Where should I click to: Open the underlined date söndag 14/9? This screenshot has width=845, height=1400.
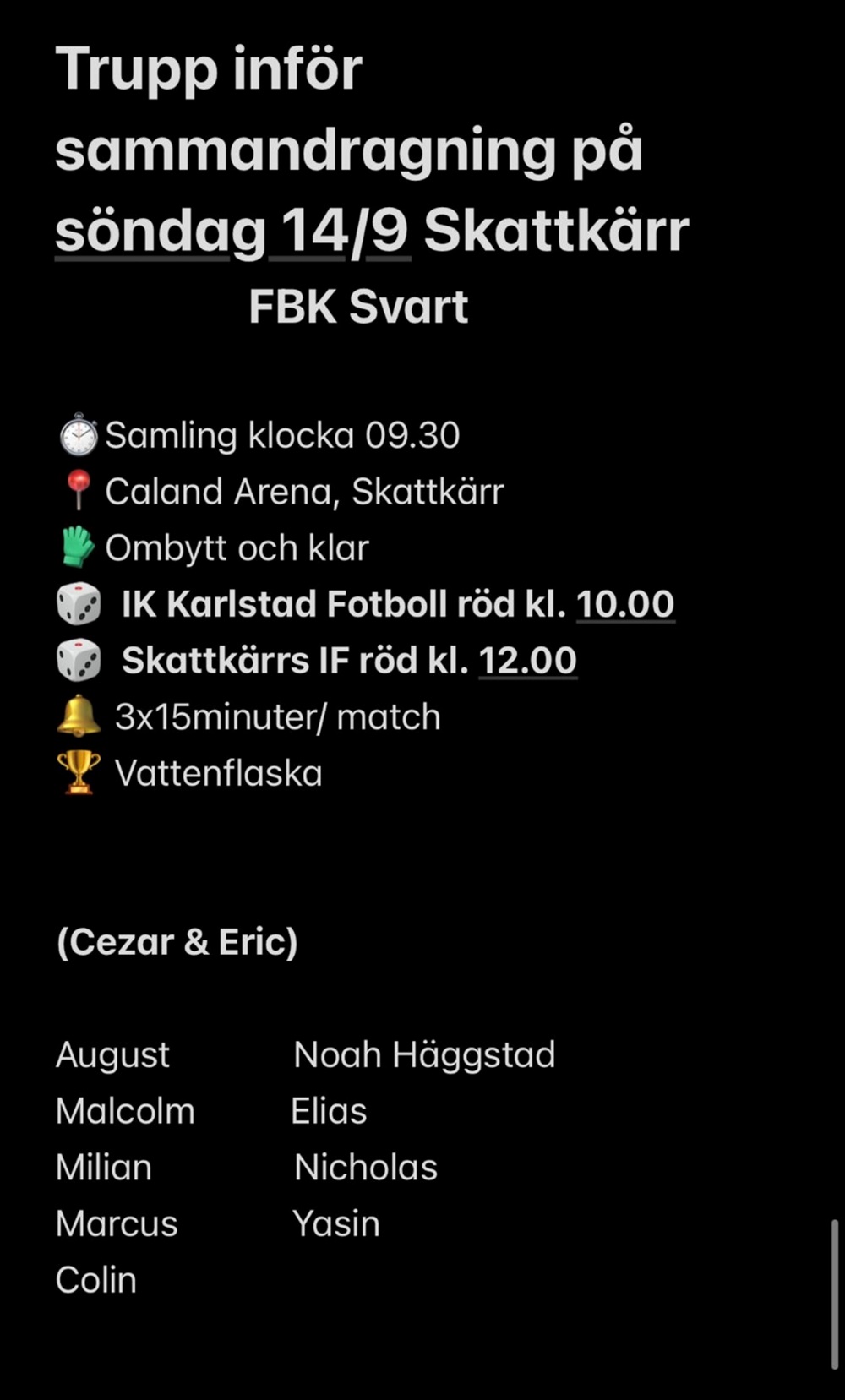(232, 232)
